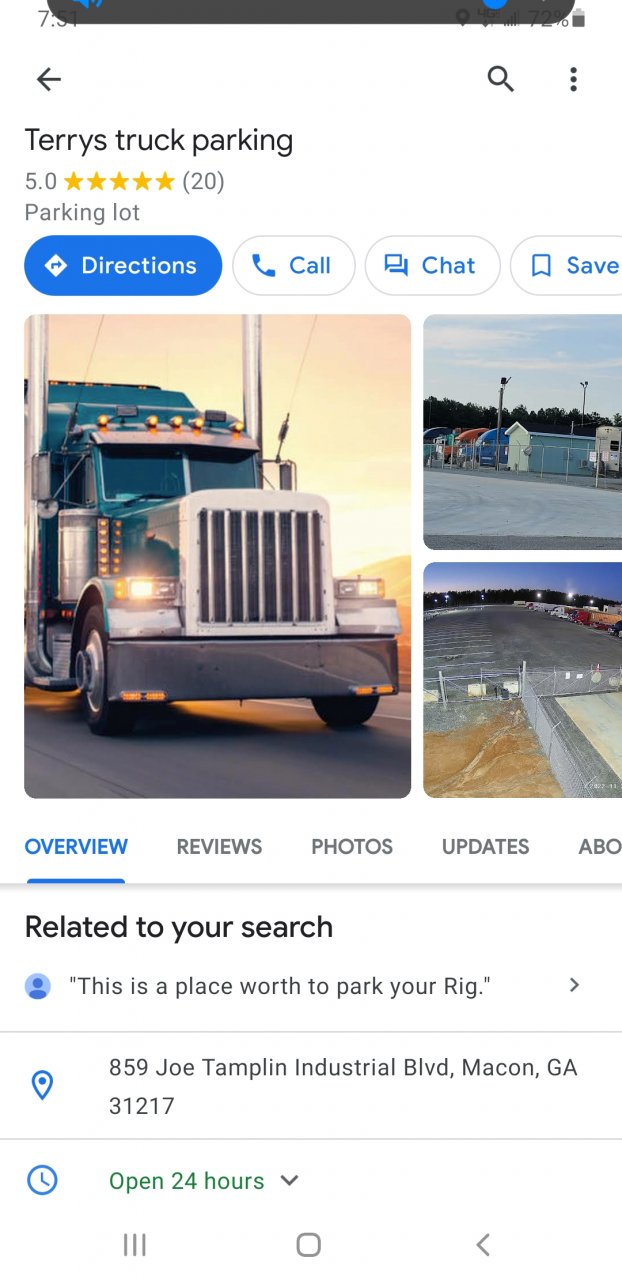Switch to the Photos tab
Image resolution: width=622 pixels, height=1280 pixels.
[352, 847]
